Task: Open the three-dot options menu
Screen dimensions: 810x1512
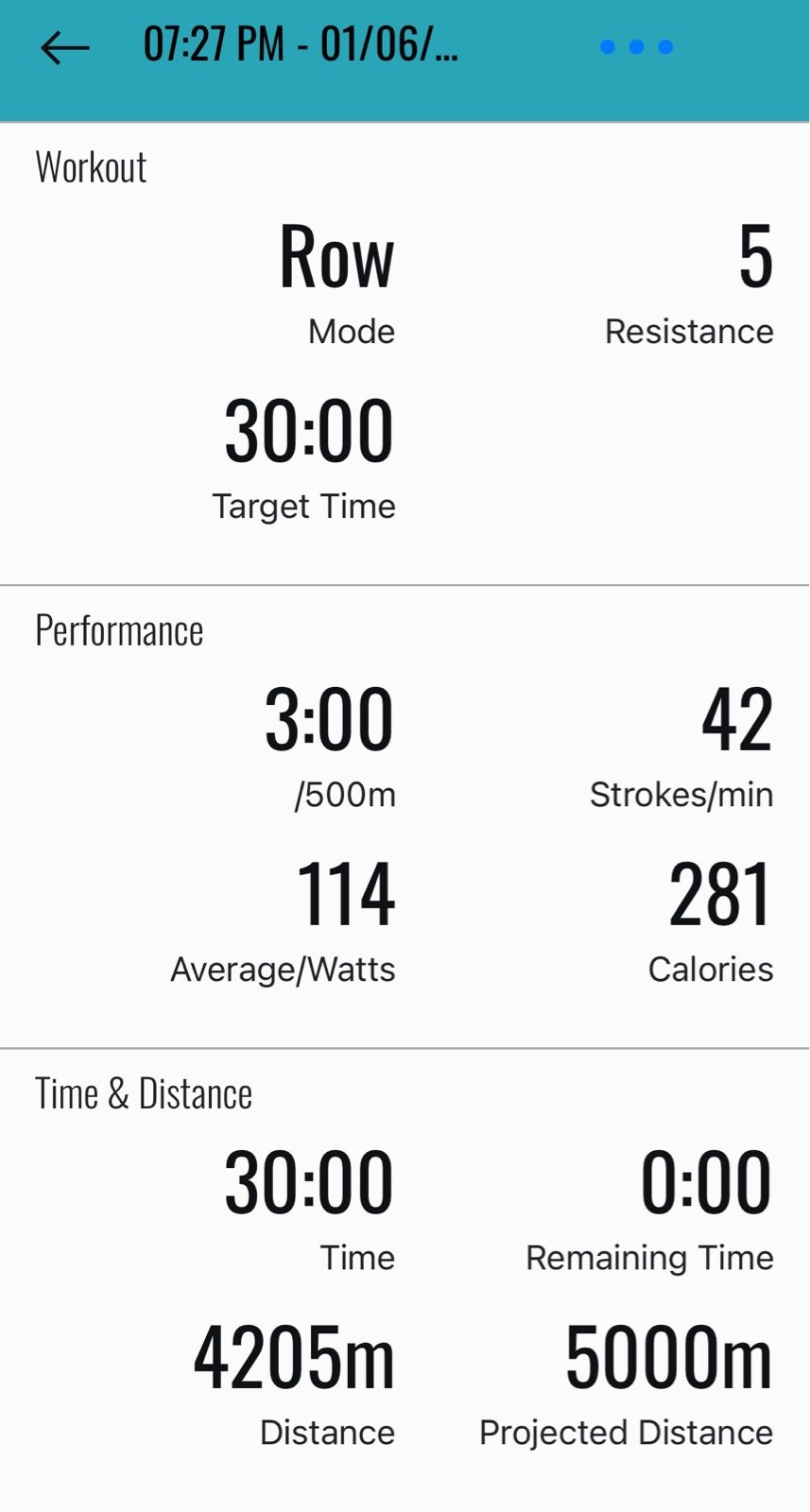Action: point(636,47)
